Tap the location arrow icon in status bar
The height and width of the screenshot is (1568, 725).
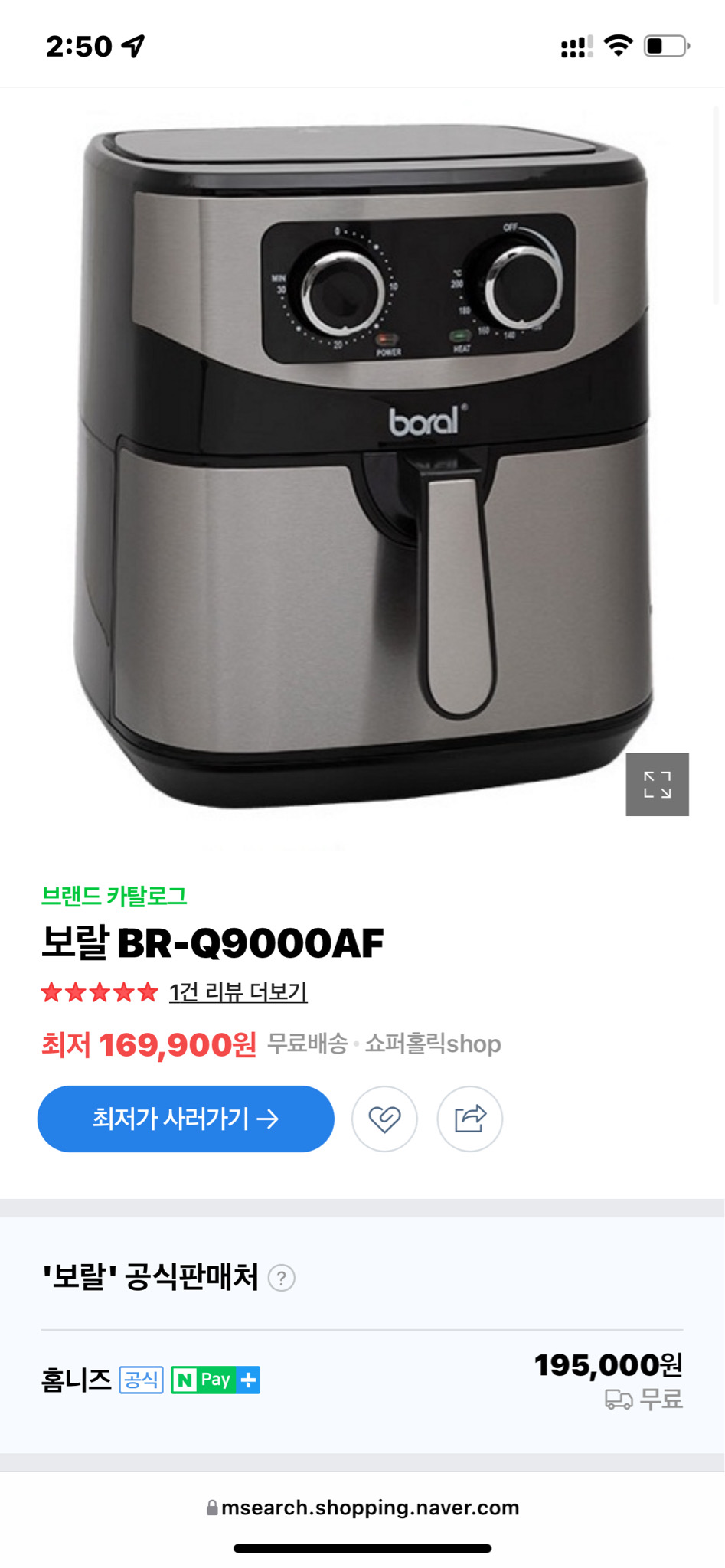[x=134, y=44]
